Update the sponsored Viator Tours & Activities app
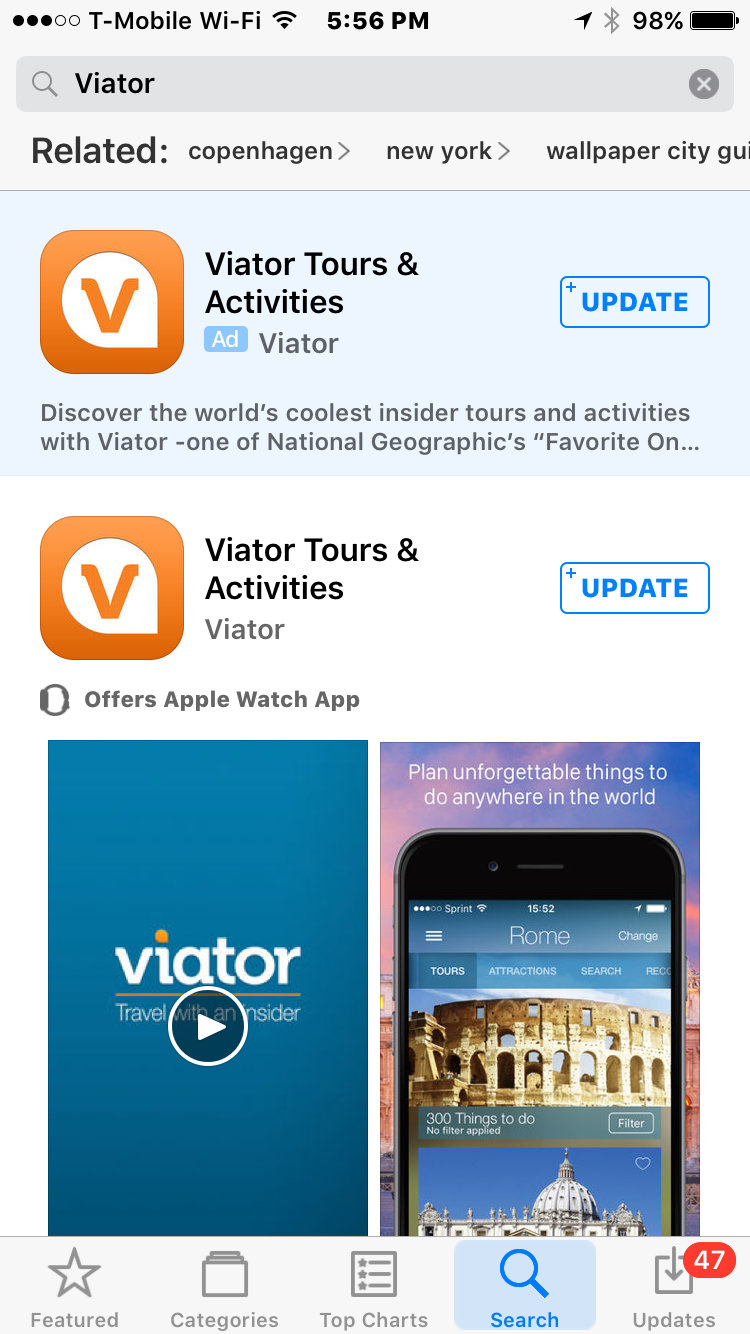The image size is (750, 1334). pyautogui.click(x=634, y=302)
